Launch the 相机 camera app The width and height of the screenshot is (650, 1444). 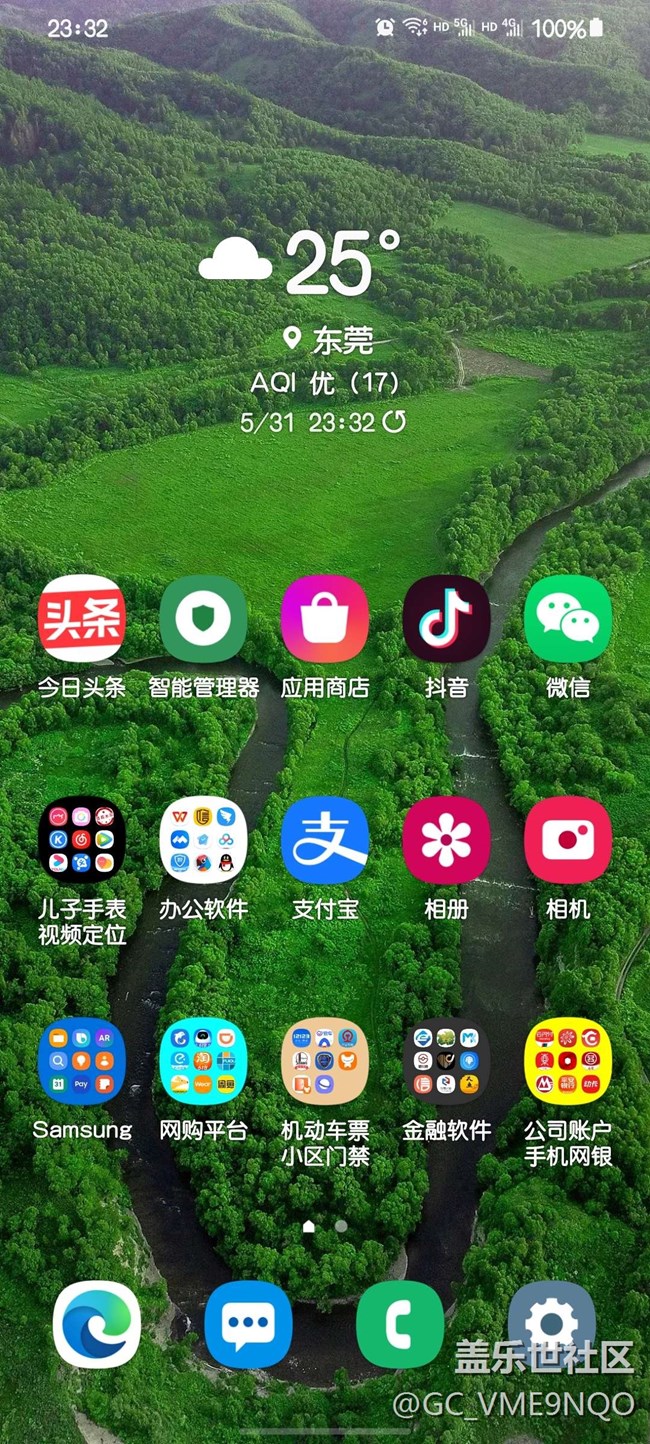pyautogui.click(x=568, y=840)
